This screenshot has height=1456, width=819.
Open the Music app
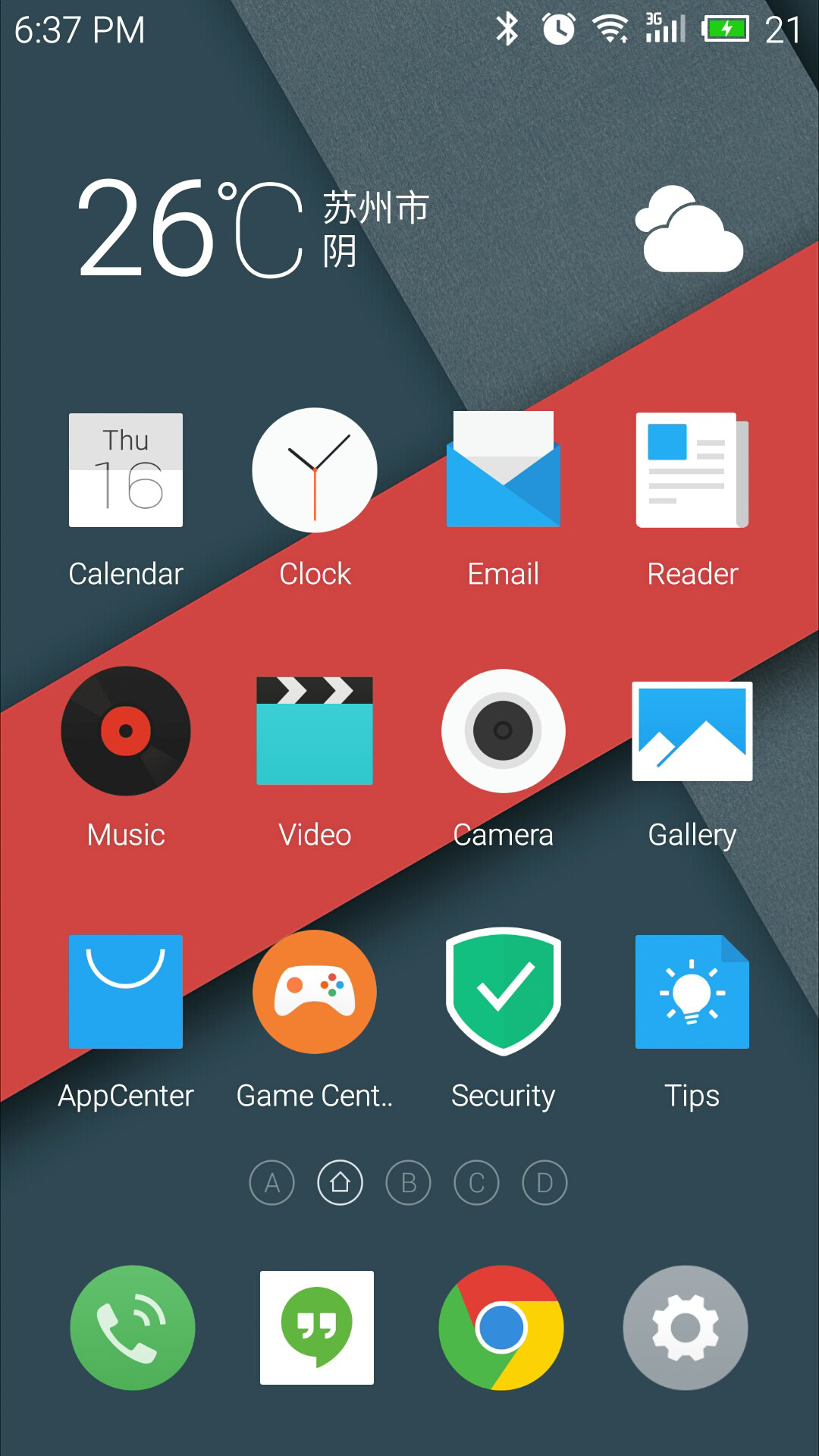point(126,731)
